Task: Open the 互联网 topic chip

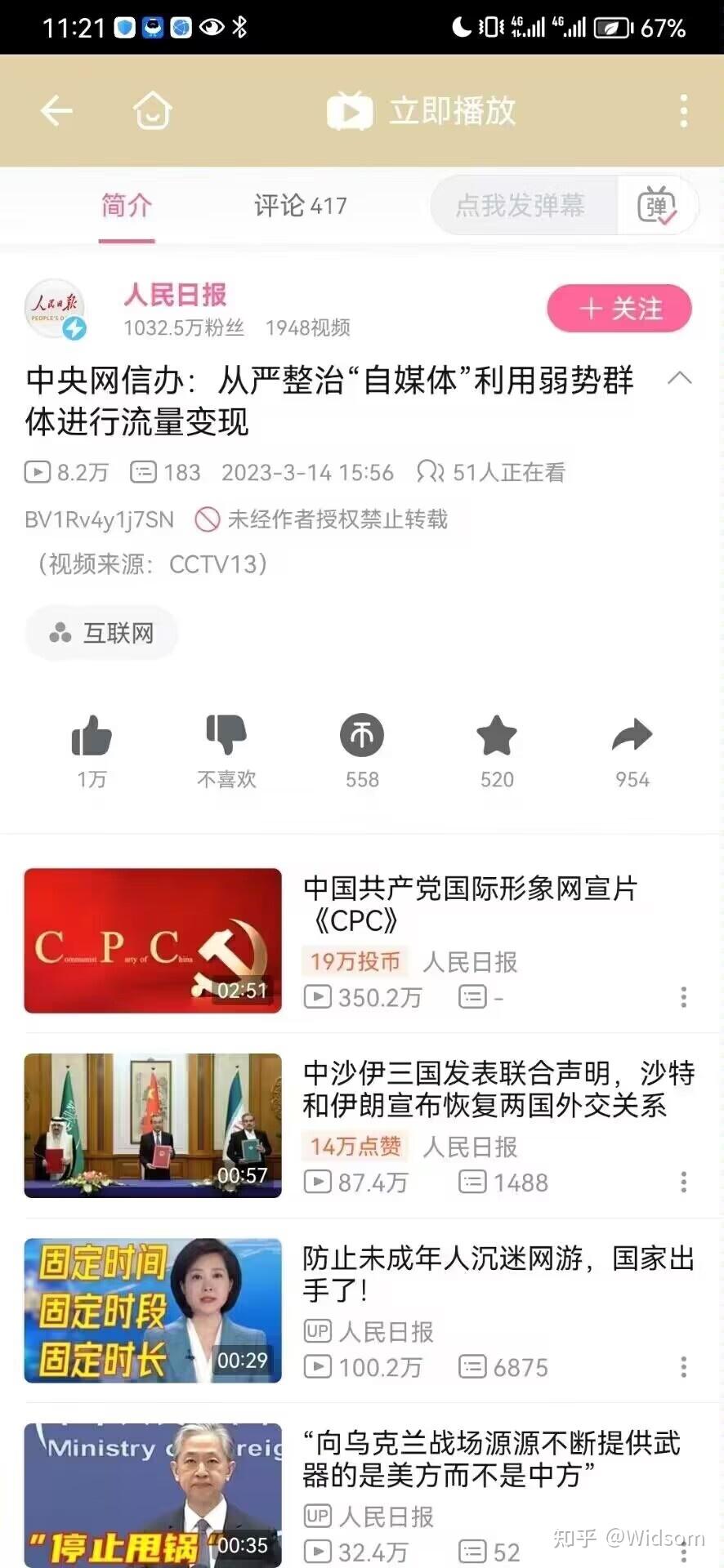Action: [102, 633]
